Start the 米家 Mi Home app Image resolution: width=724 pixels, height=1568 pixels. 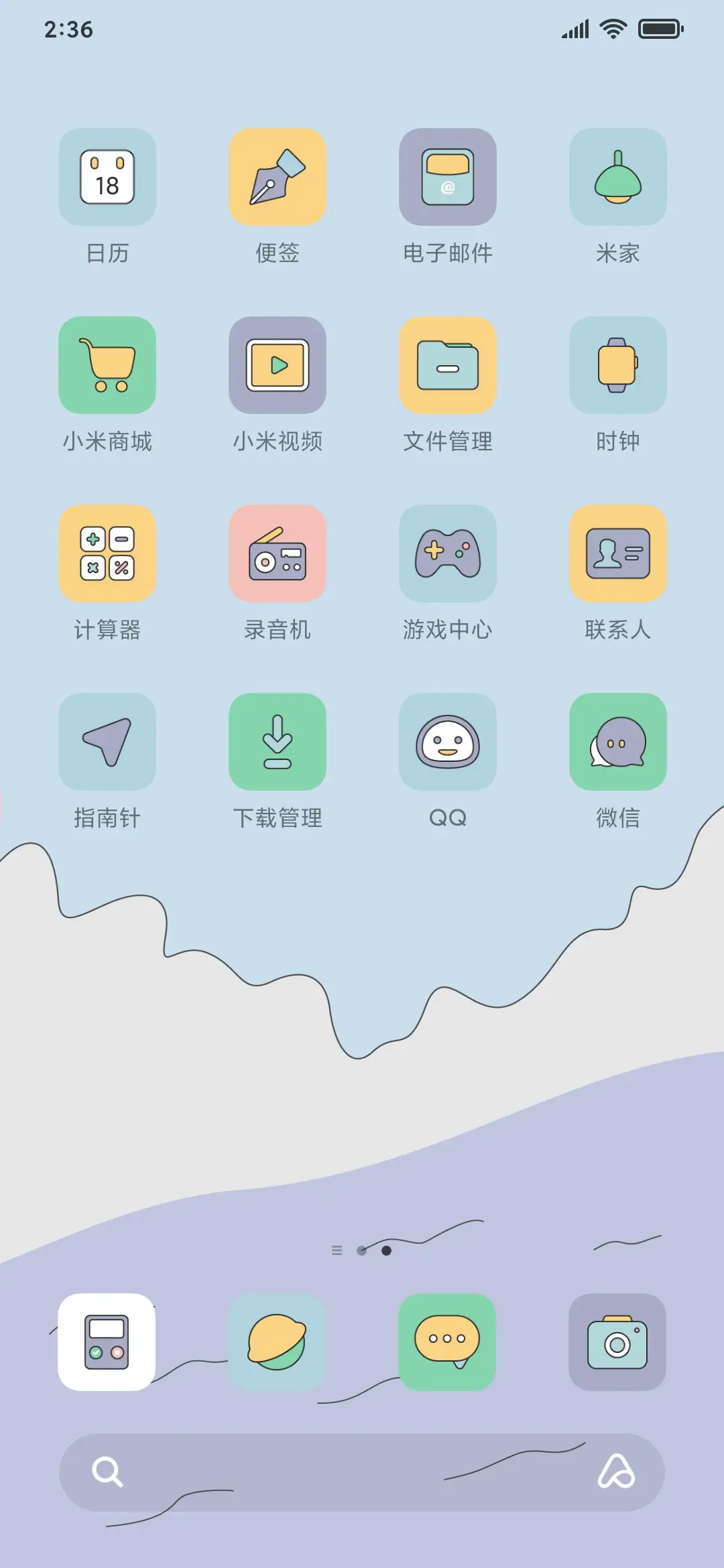617,178
